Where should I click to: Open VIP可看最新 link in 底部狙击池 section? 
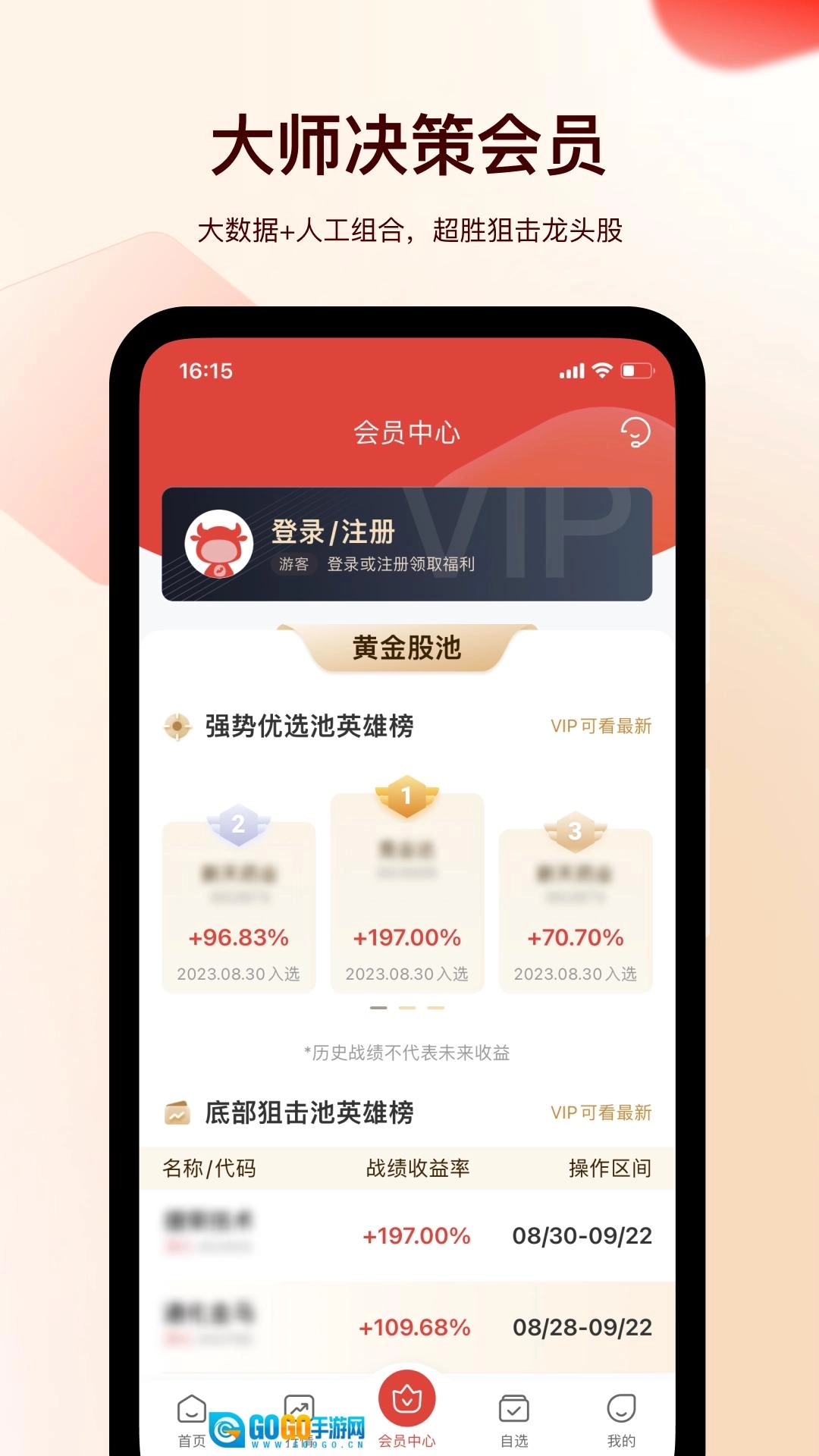(603, 1112)
